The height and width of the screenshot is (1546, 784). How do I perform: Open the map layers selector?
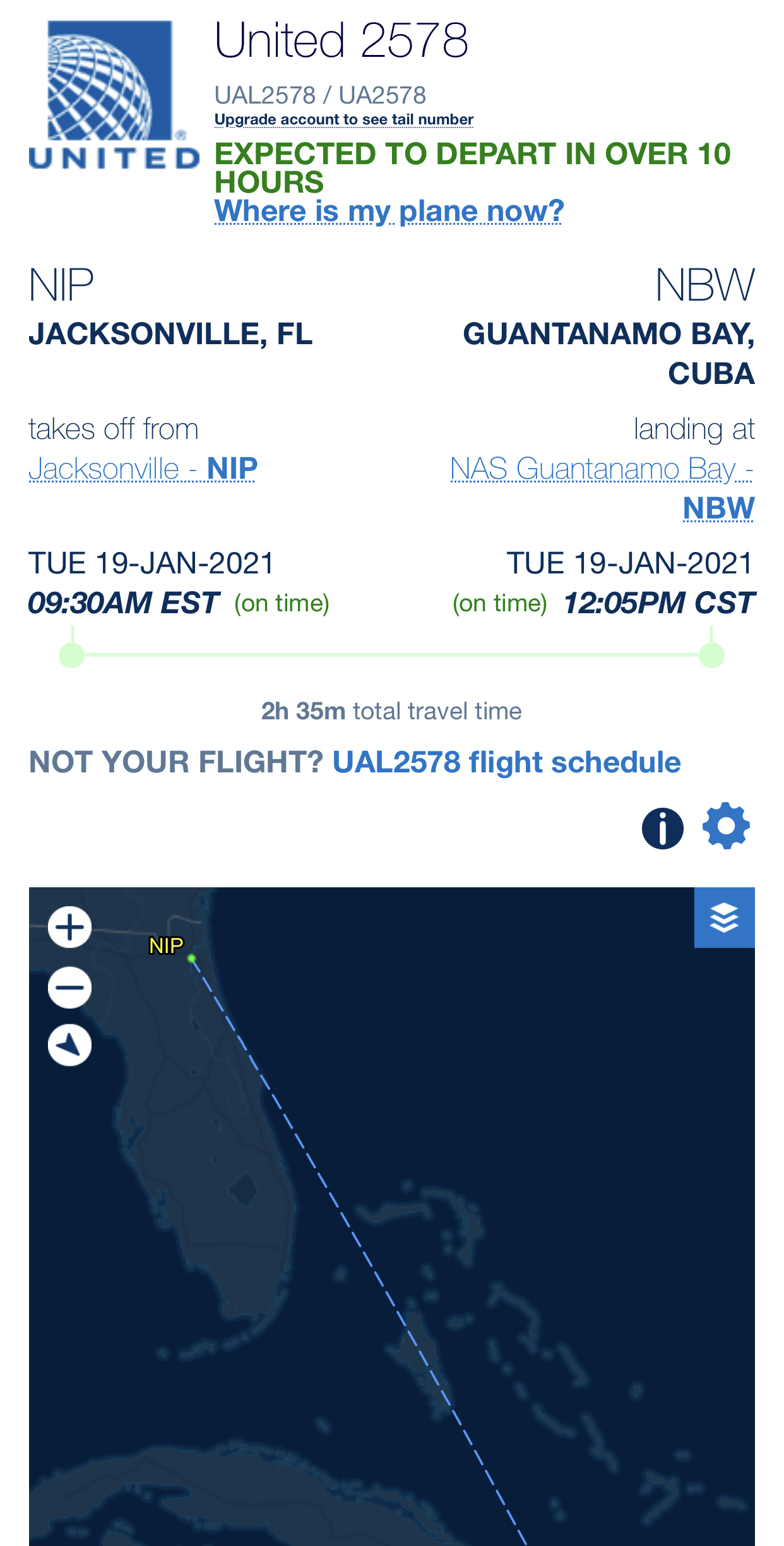[724, 918]
